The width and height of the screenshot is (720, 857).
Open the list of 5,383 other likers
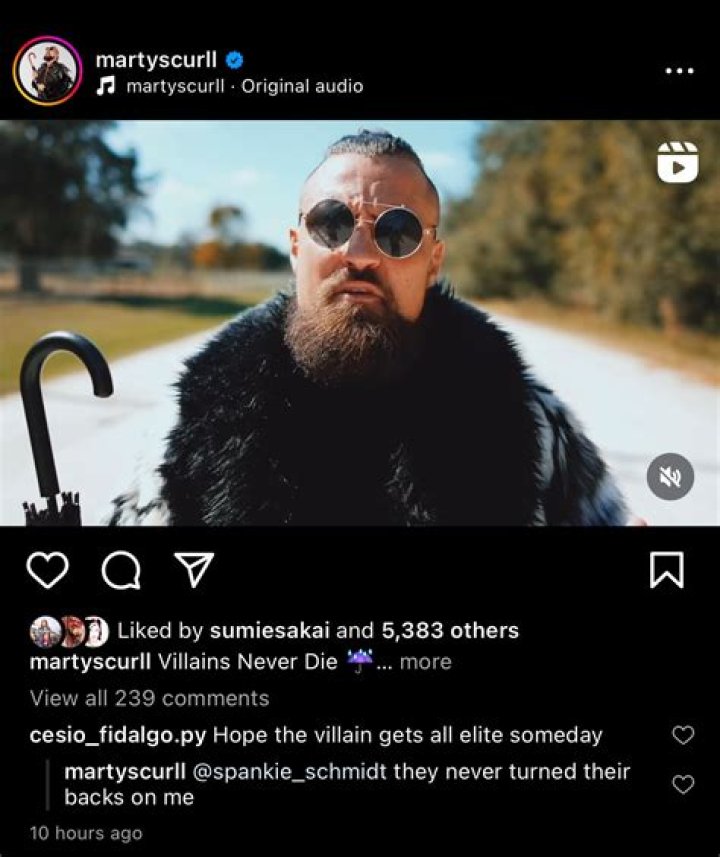coord(448,631)
